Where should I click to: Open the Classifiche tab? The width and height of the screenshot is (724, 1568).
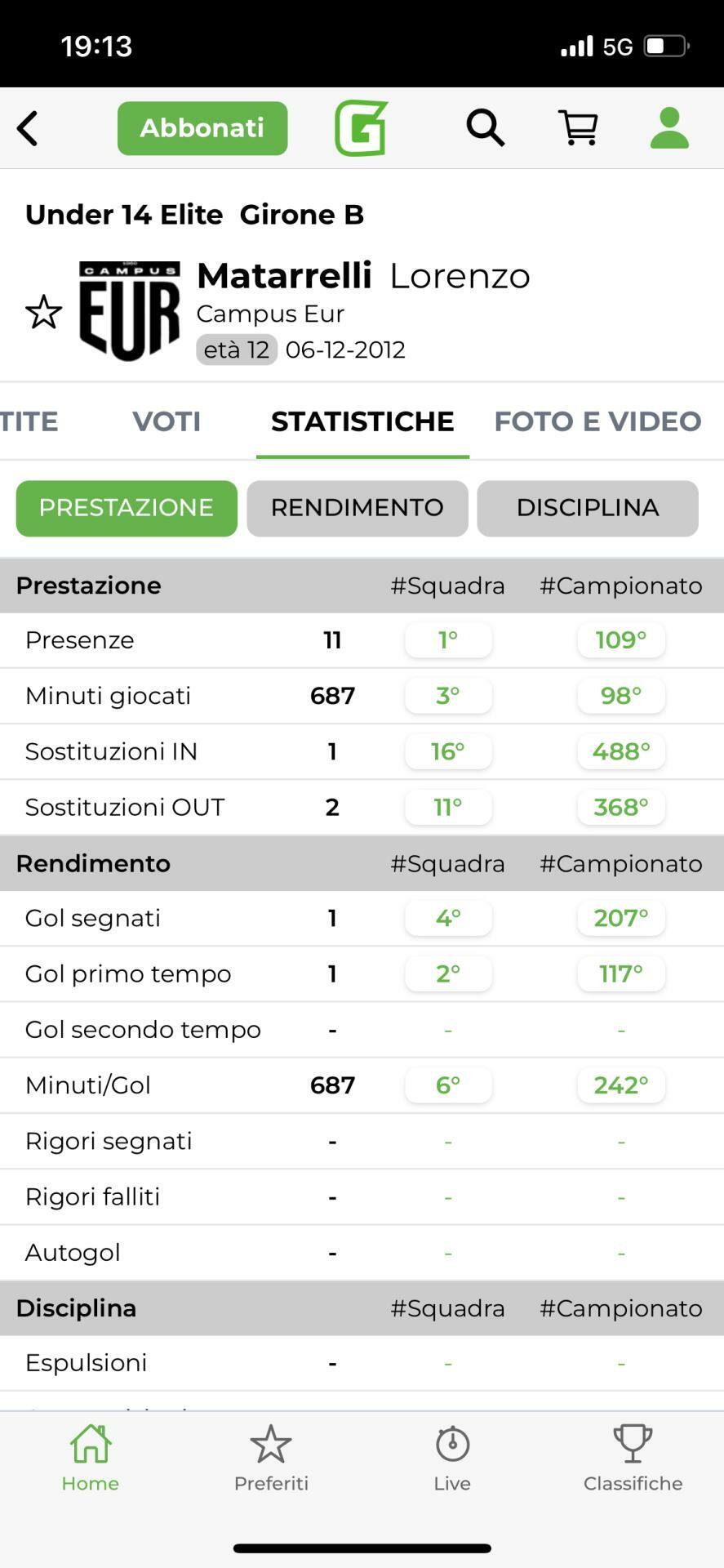tap(633, 1459)
